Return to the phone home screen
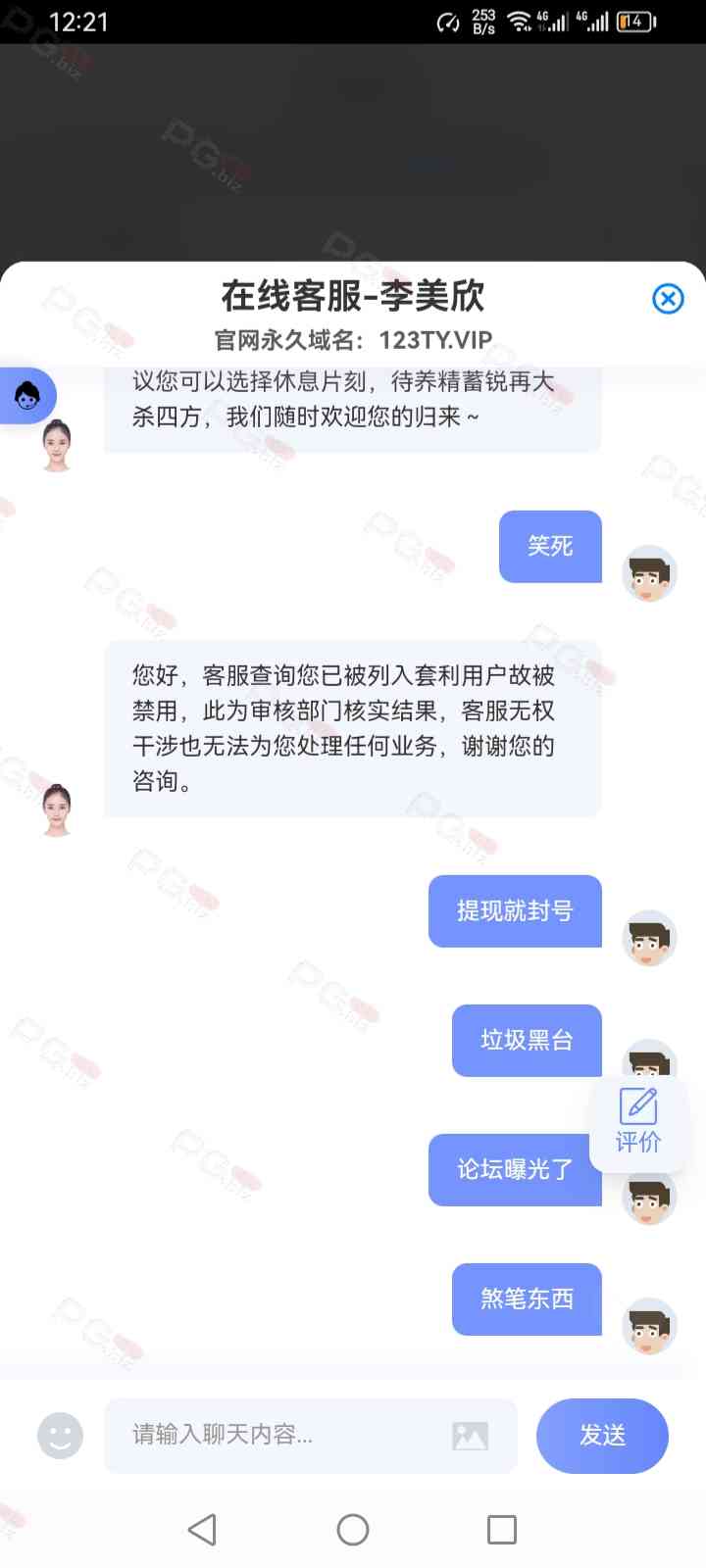 353,1530
